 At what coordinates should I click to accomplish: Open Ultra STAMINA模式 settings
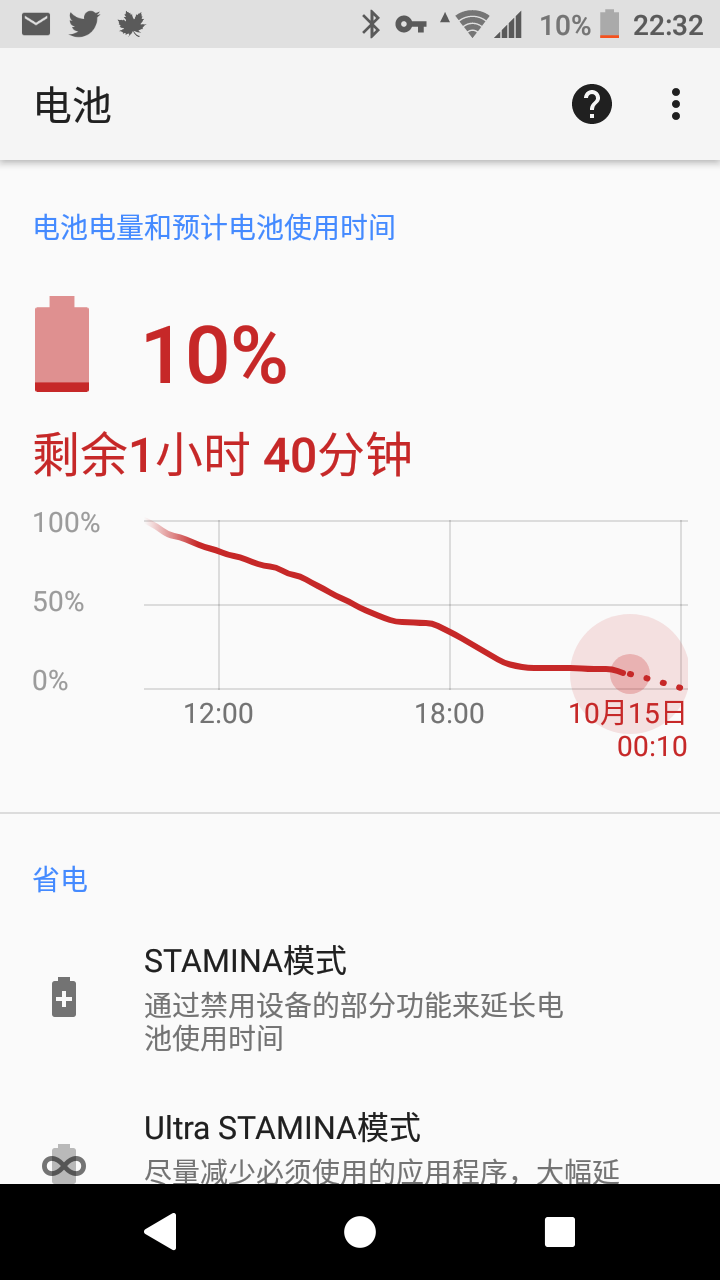(360, 1142)
